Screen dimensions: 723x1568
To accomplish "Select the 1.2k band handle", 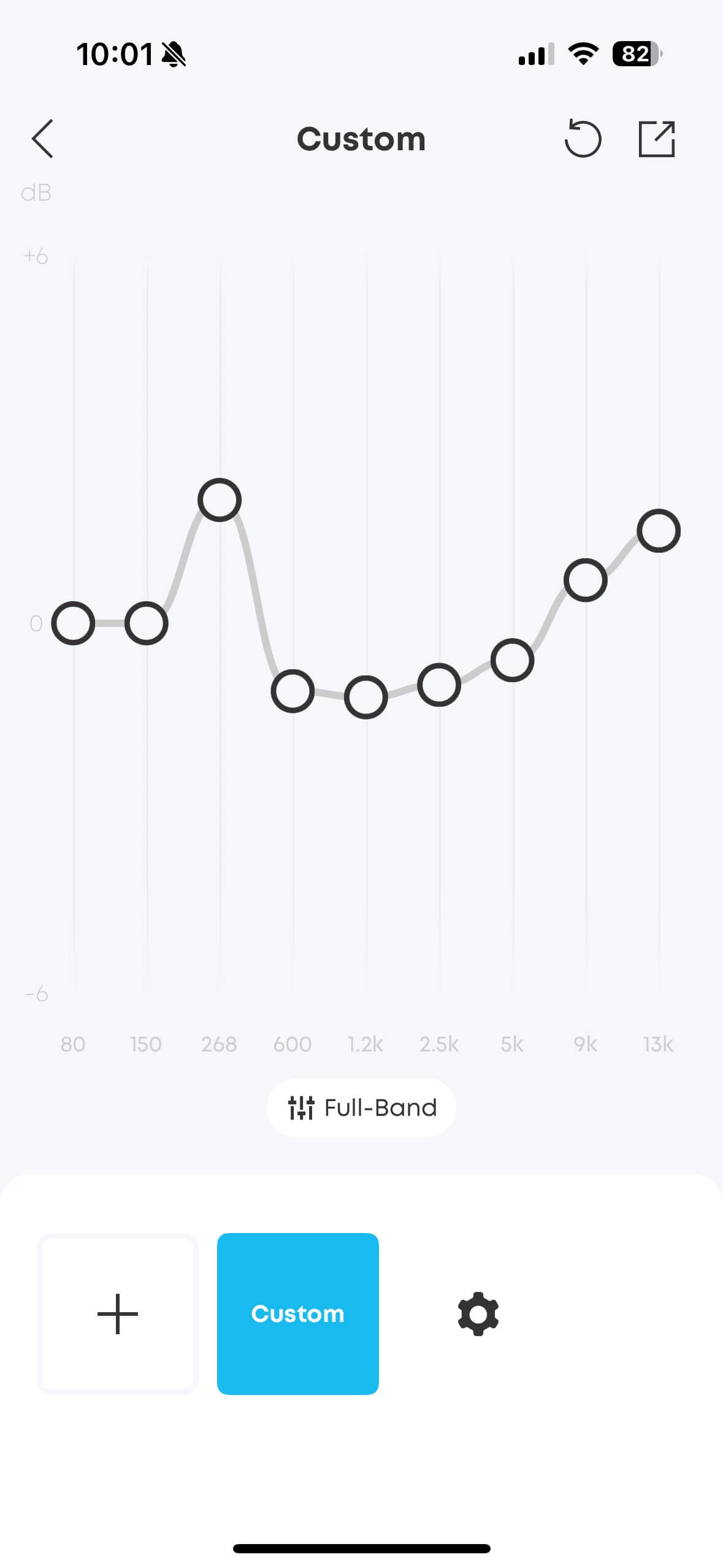I will click(365, 698).
